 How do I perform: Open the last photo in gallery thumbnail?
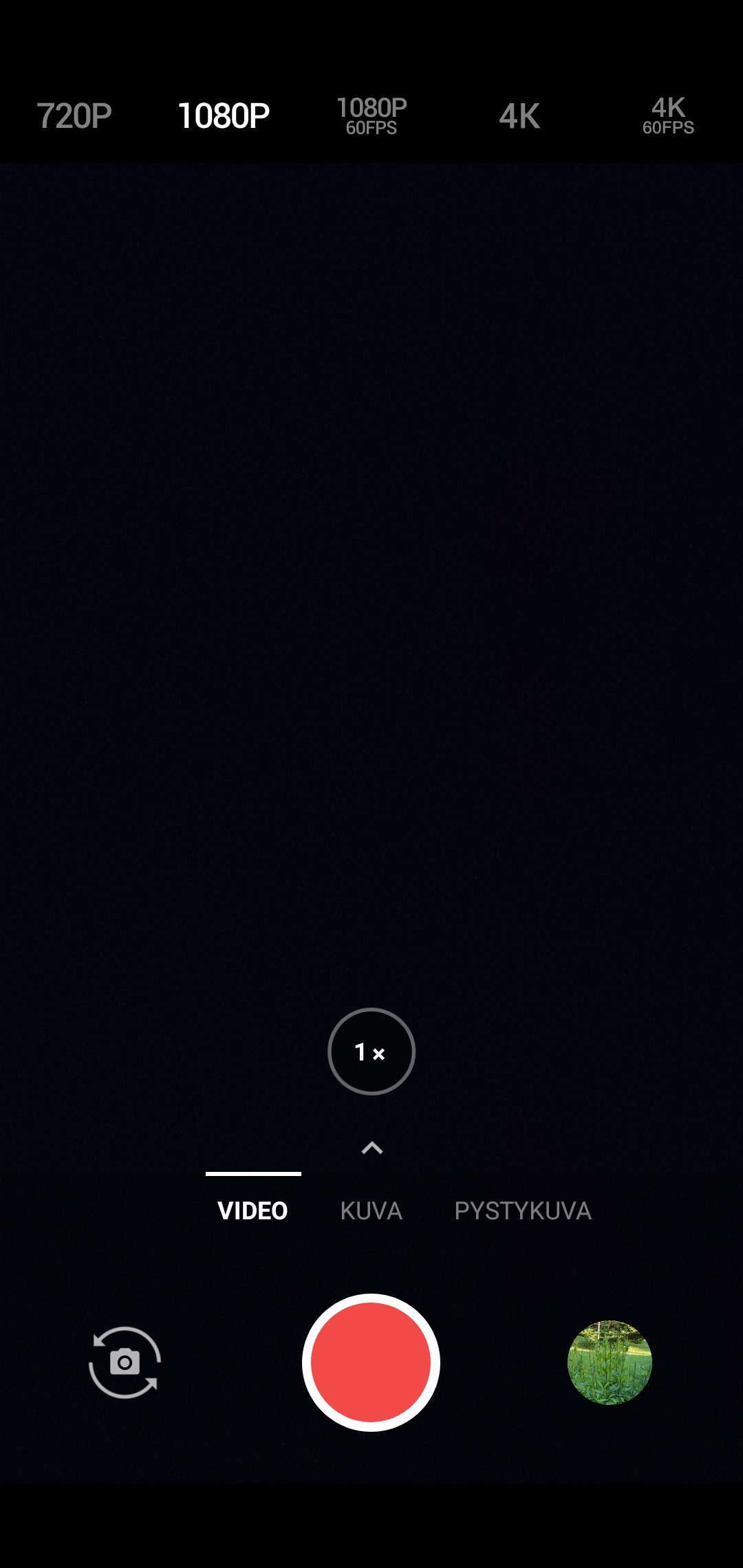[x=610, y=1362]
